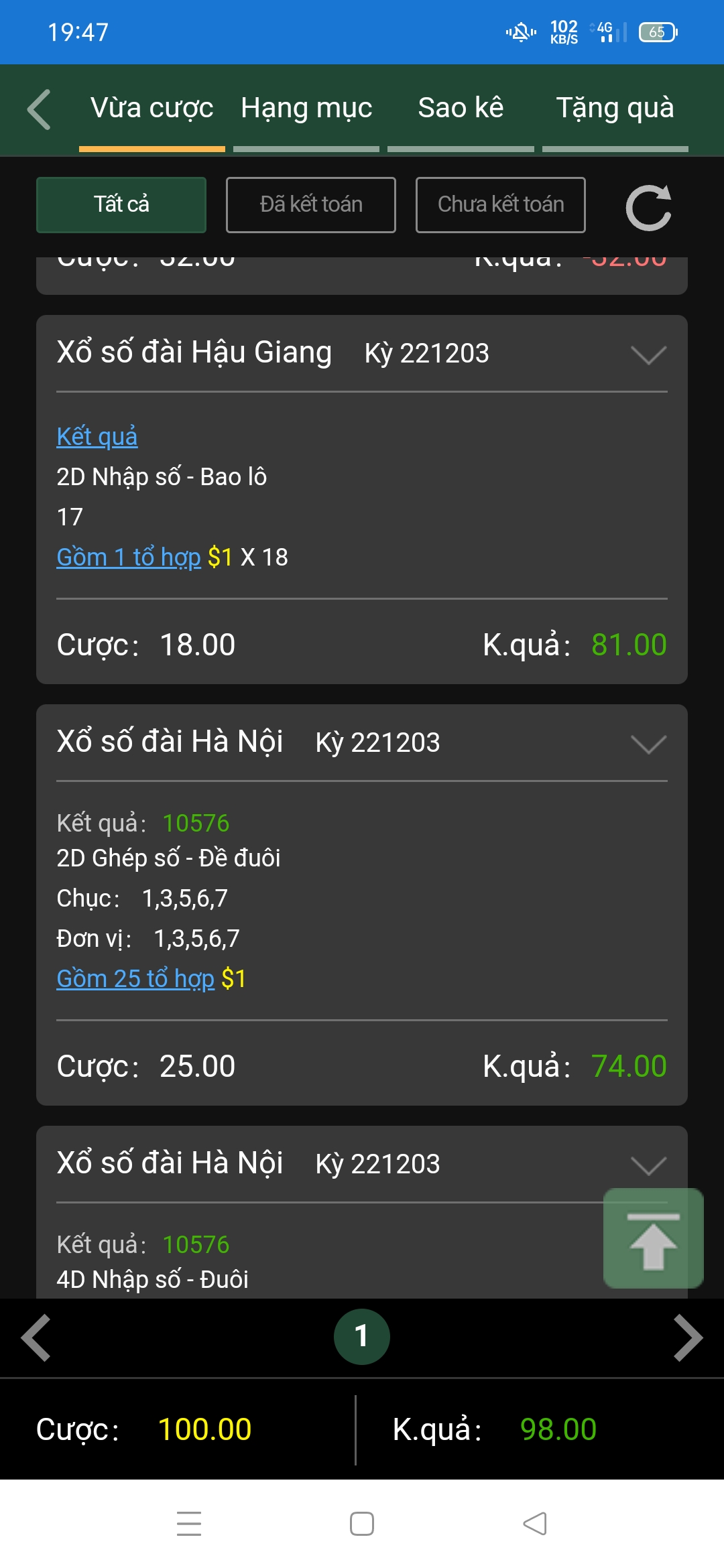Screen dimensions: 724x1568
Task: Open the Sao kê tab
Action: 461,109
